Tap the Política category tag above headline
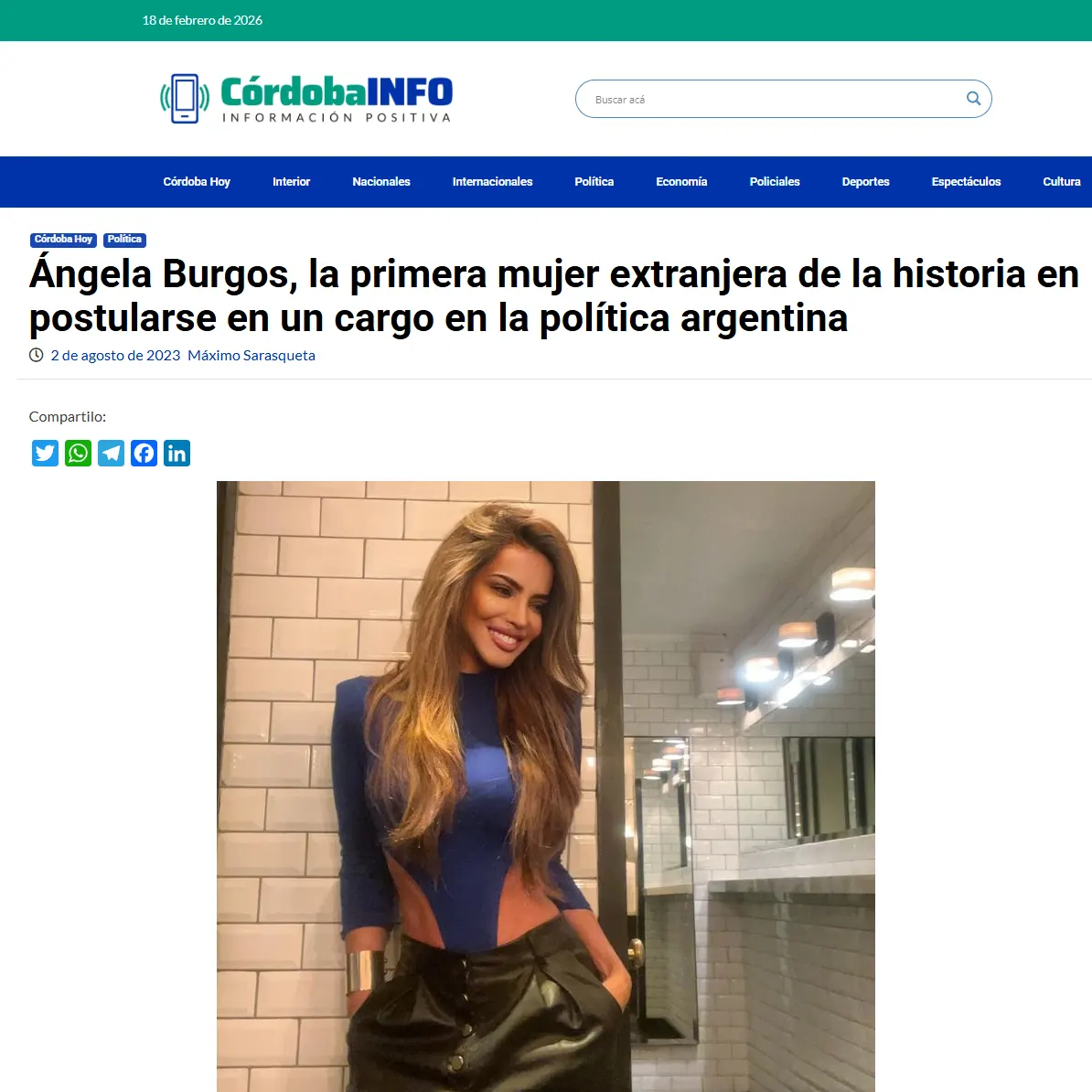The image size is (1092, 1092). (124, 240)
